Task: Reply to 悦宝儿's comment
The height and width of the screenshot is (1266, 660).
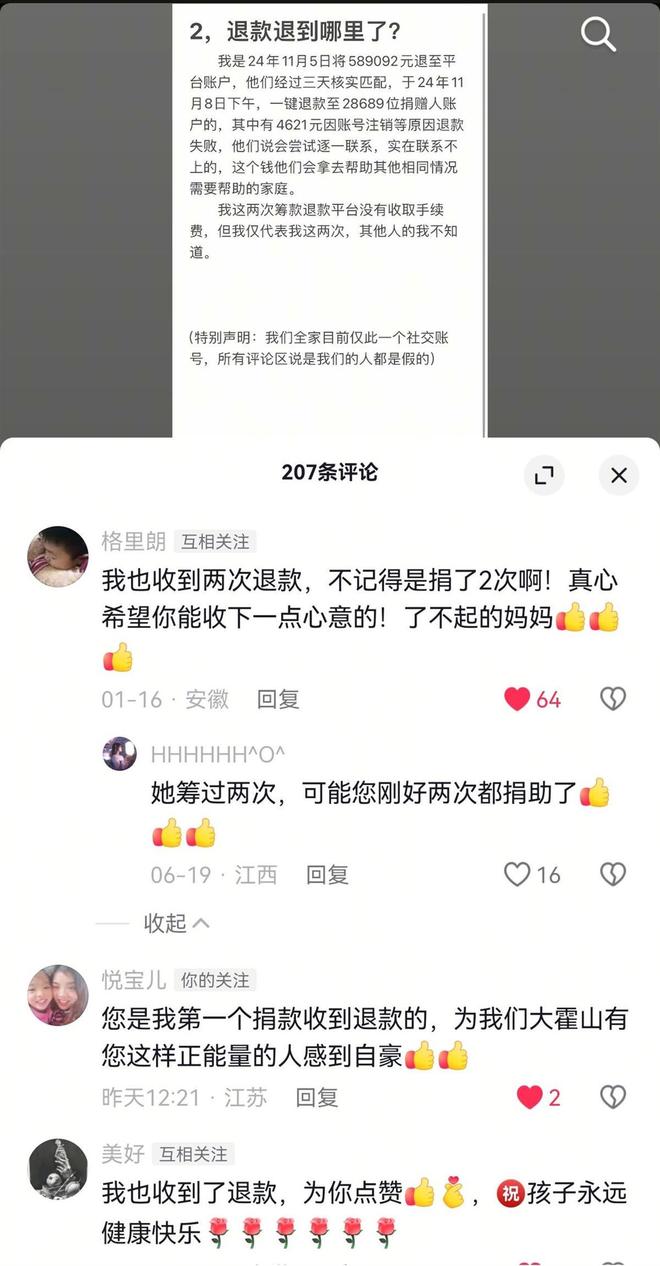Action: point(317,1097)
